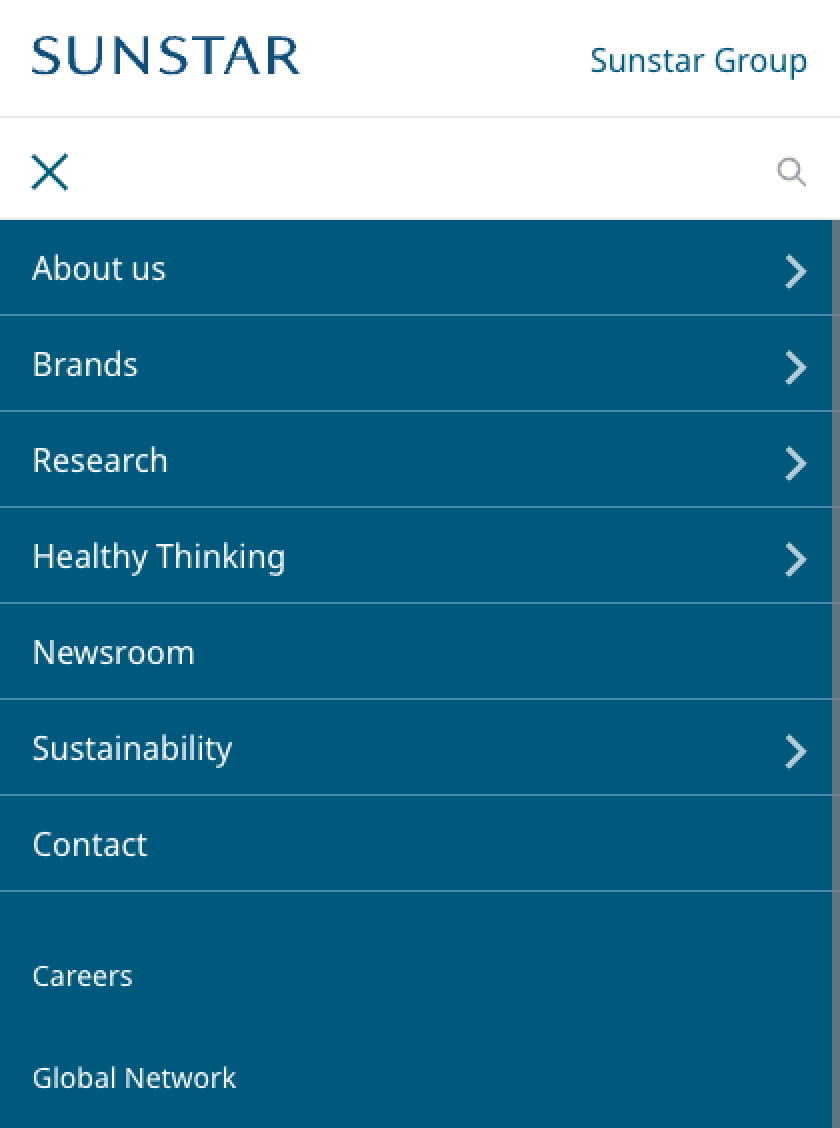Visit the Newsroom page
Viewport: 840px width, 1128px height.
[x=114, y=653]
